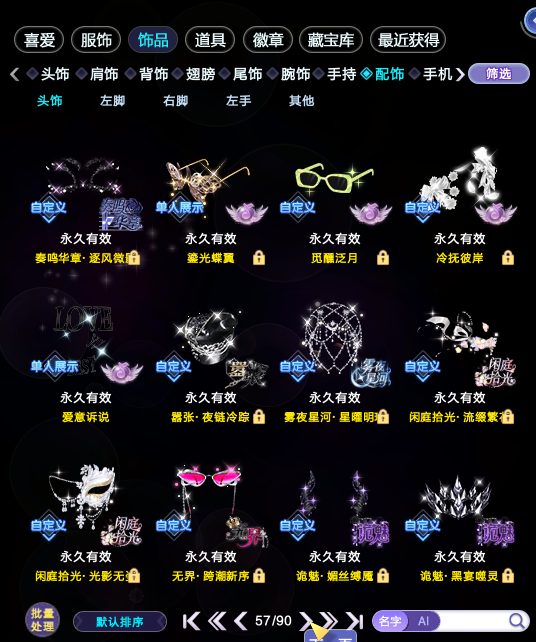
Task: Select the 翅膀 subcategory
Action: 200,74
